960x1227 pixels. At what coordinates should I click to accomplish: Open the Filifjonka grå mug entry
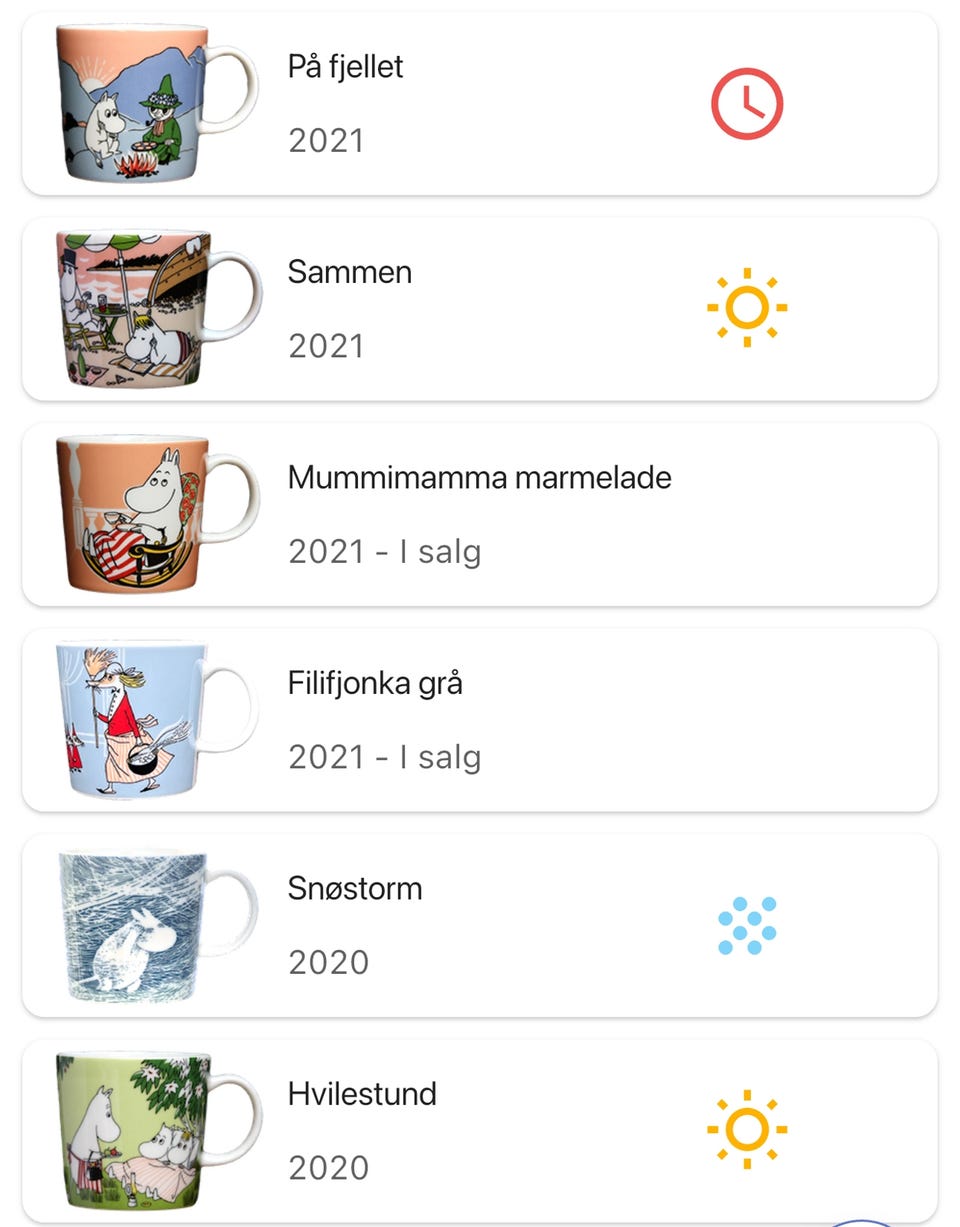pyautogui.click(x=480, y=719)
